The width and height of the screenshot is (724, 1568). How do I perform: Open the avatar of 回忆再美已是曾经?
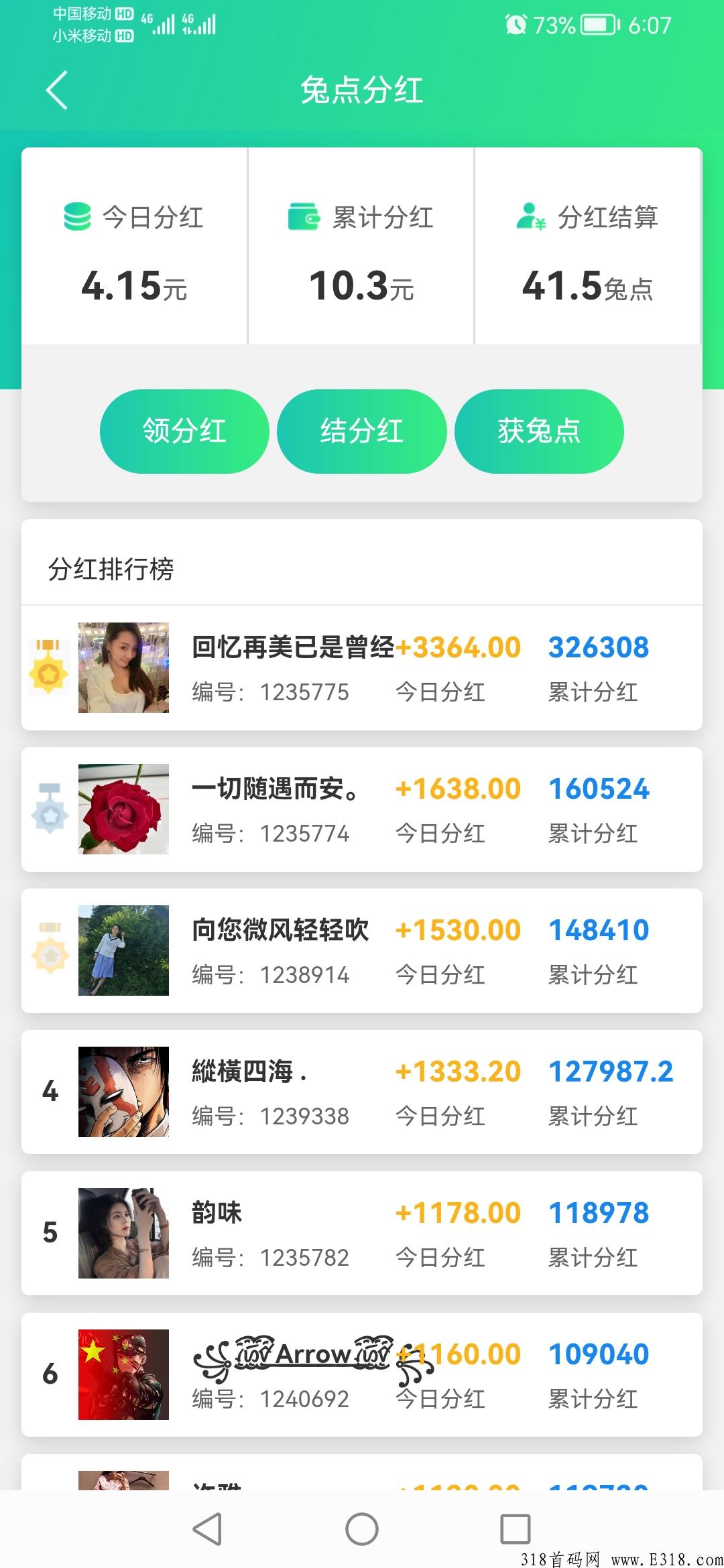pyautogui.click(x=123, y=667)
